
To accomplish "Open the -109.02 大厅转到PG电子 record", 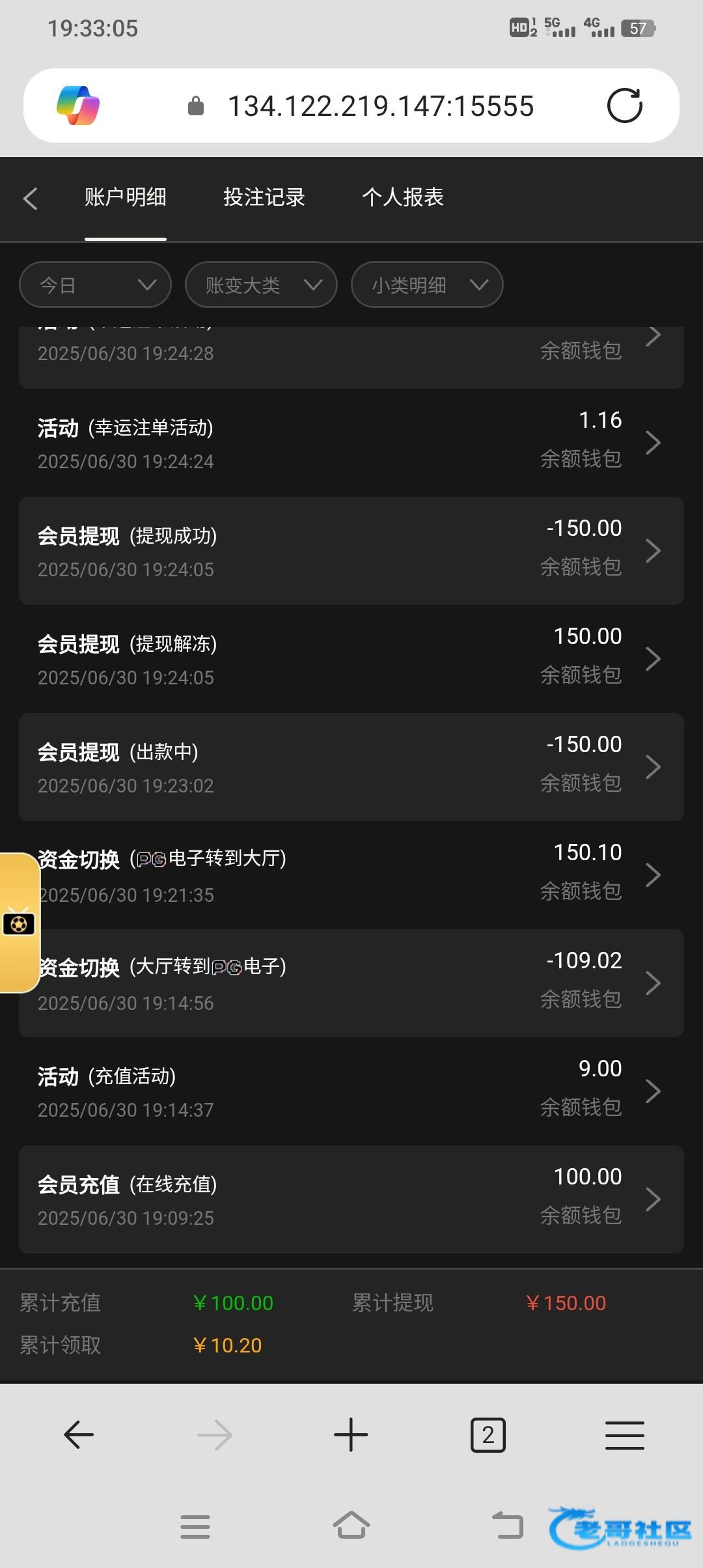I will (351, 983).
